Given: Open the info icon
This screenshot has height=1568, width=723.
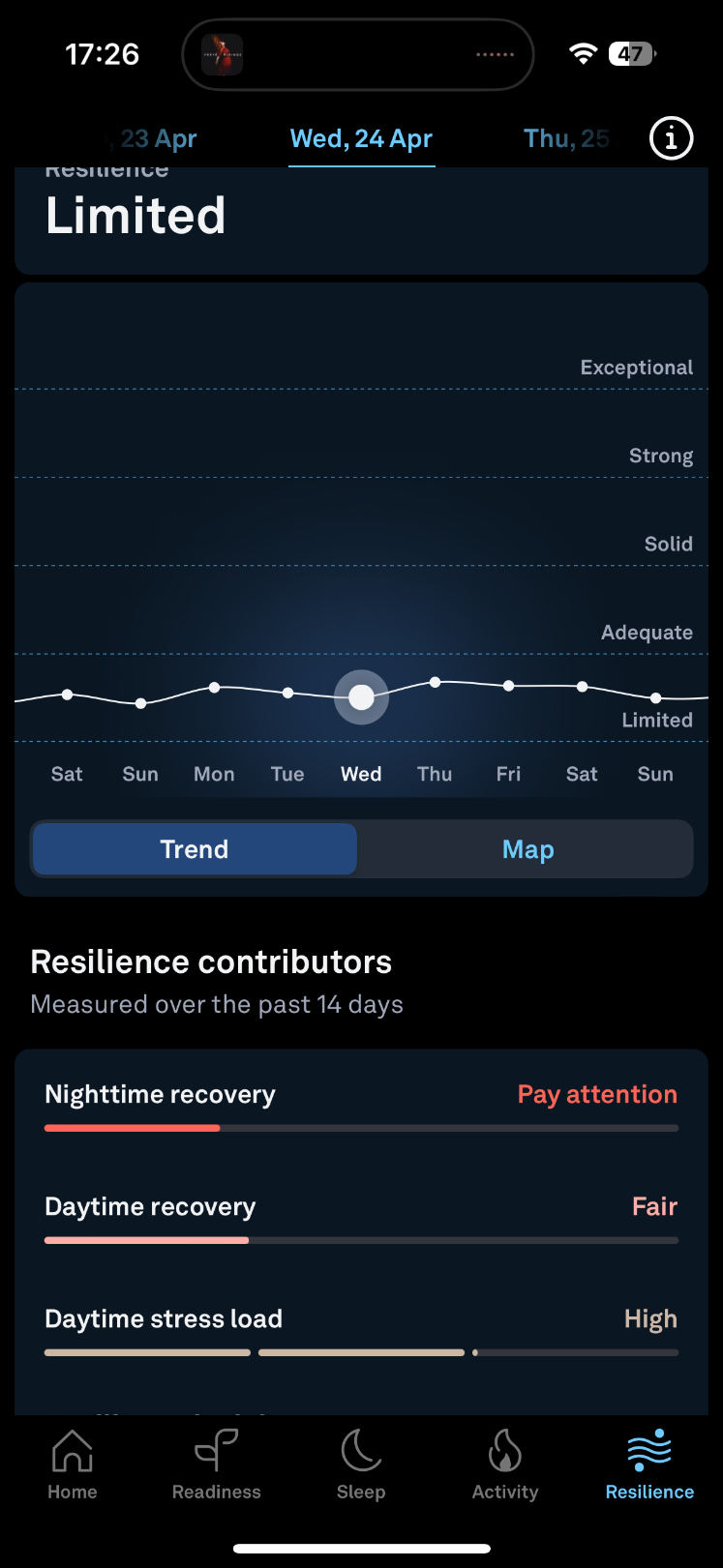Looking at the screenshot, I should coord(671,138).
